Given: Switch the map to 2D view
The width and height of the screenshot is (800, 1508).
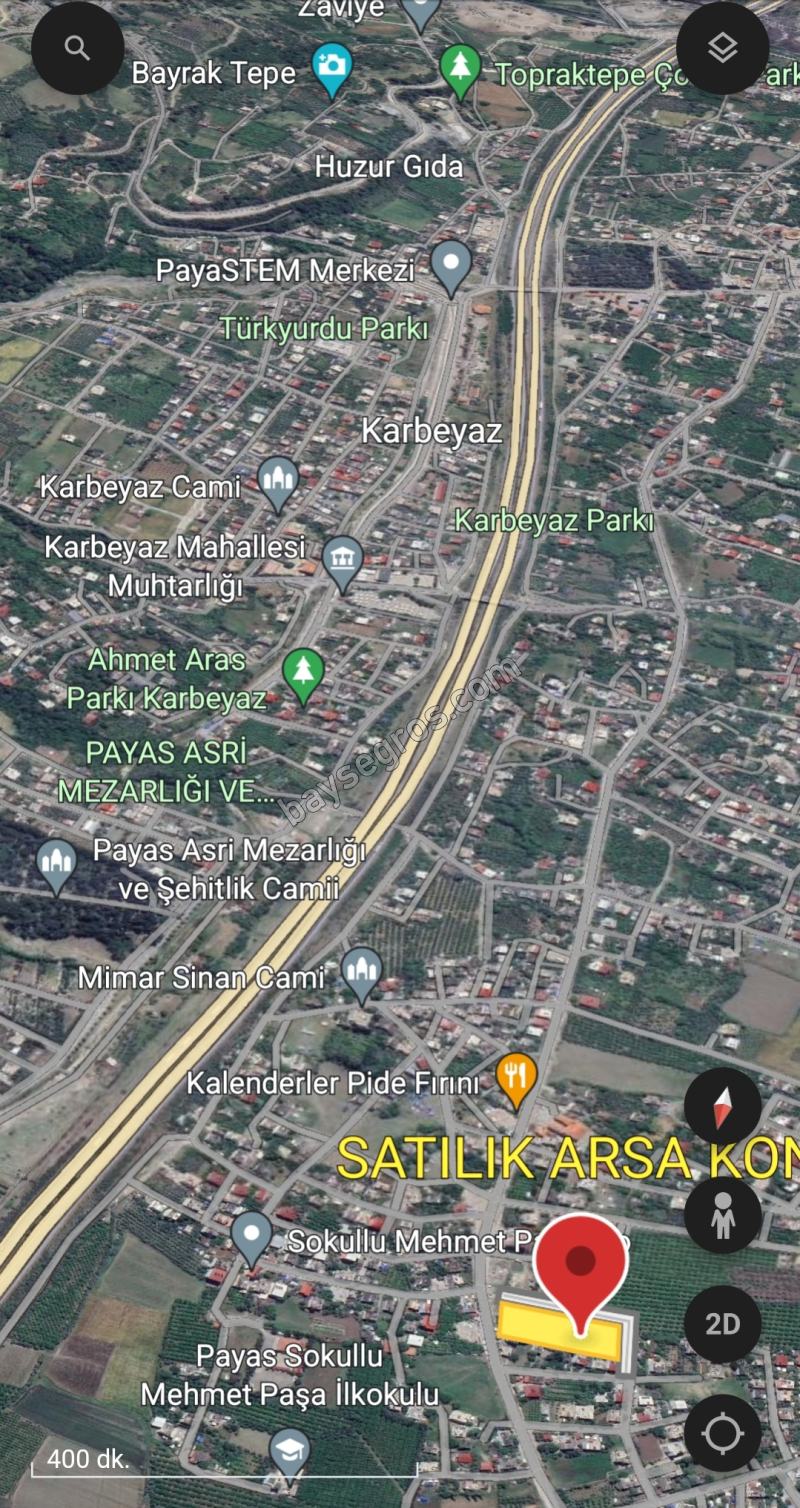Looking at the screenshot, I should [722, 1324].
